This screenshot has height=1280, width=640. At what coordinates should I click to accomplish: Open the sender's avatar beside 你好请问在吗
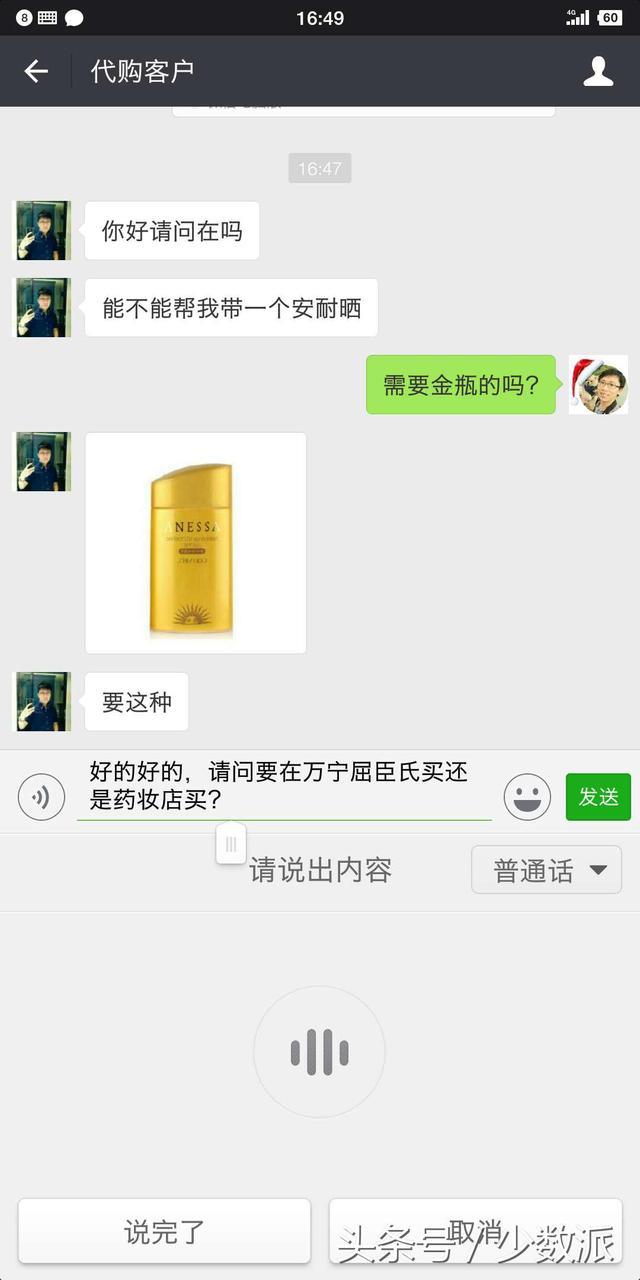click(x=43, y=231)
